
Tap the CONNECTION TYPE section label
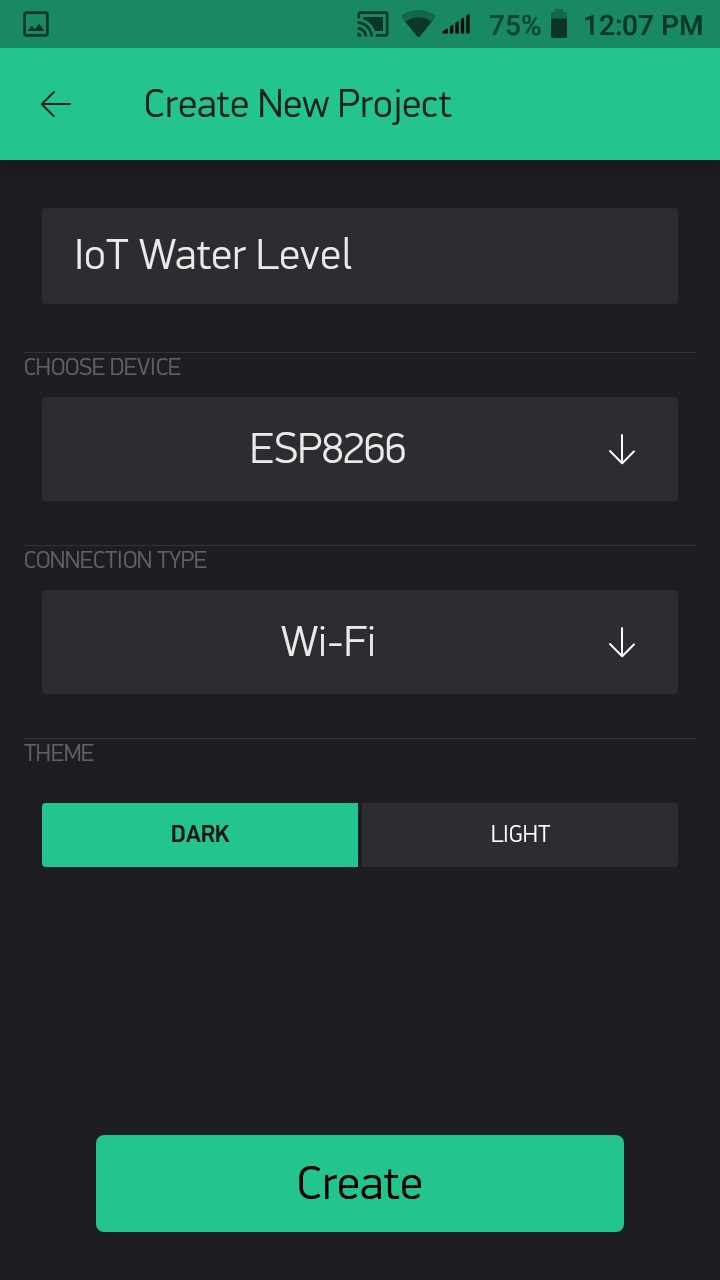tap(115, 560)
